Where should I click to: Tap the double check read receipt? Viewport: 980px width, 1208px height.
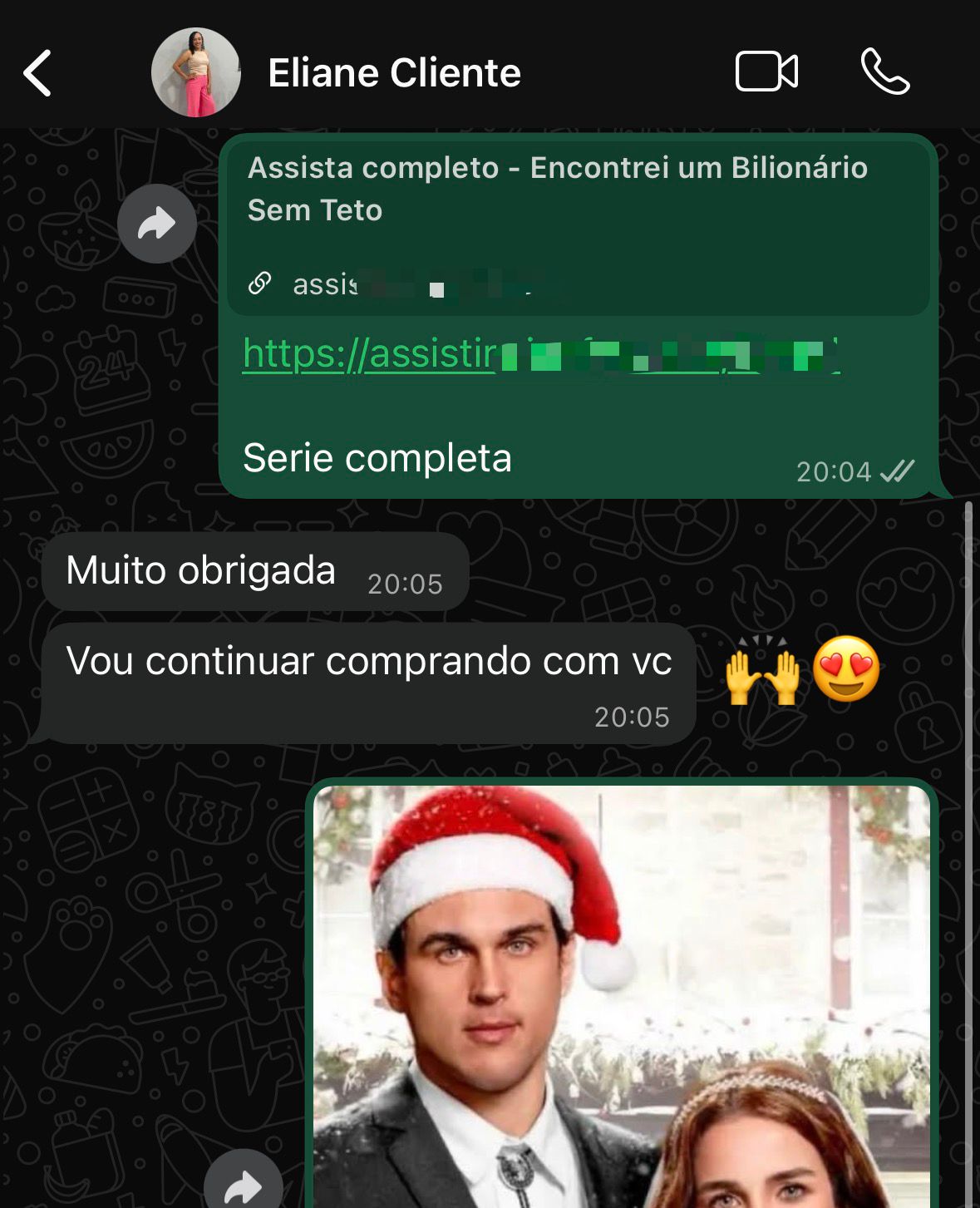coord(897,471)
